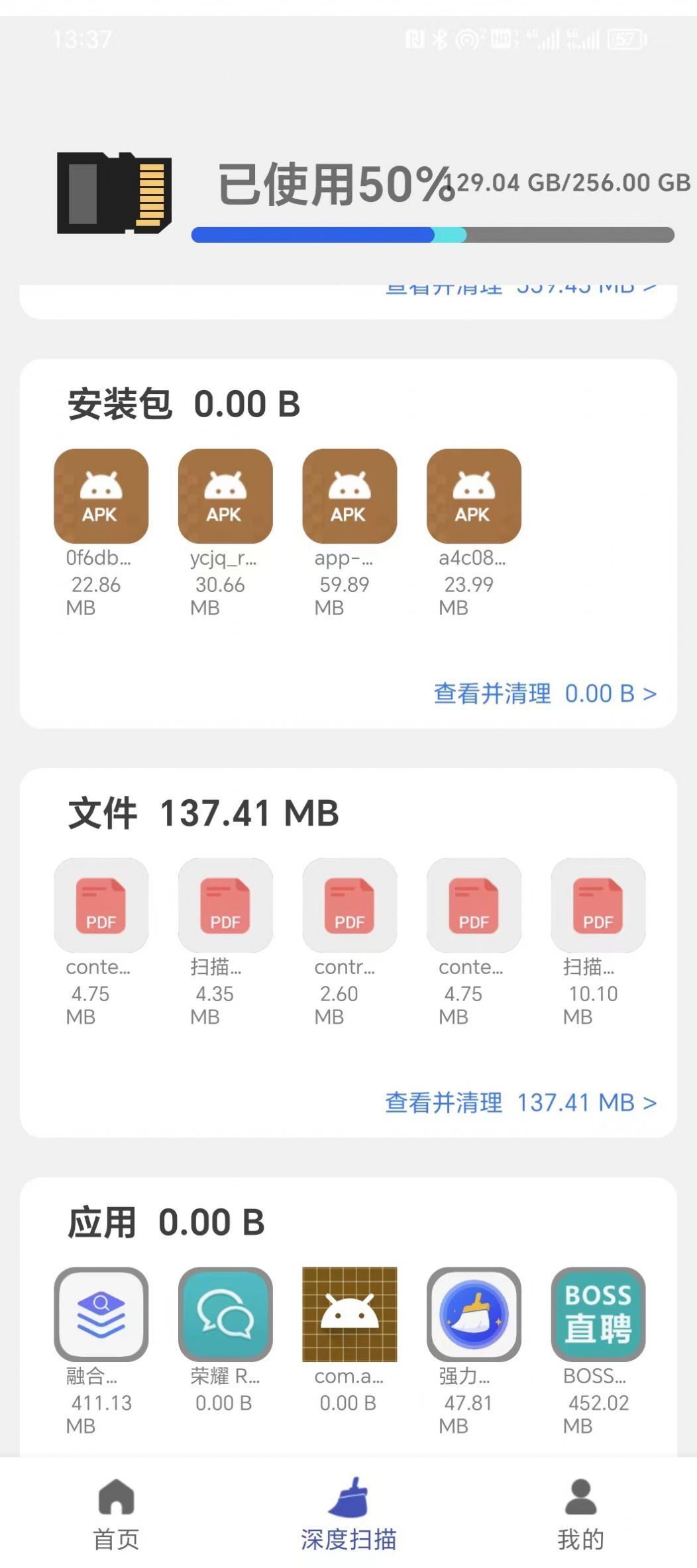Click 查看并清理 for 文件 137.41 MB
697x1568 pixels.
point(444,1102)
